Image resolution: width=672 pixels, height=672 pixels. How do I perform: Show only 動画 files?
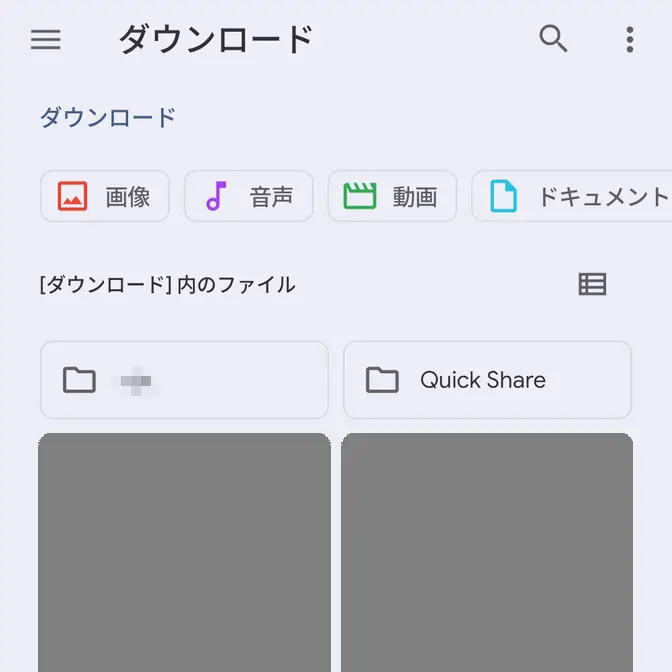tap(392, 196)
